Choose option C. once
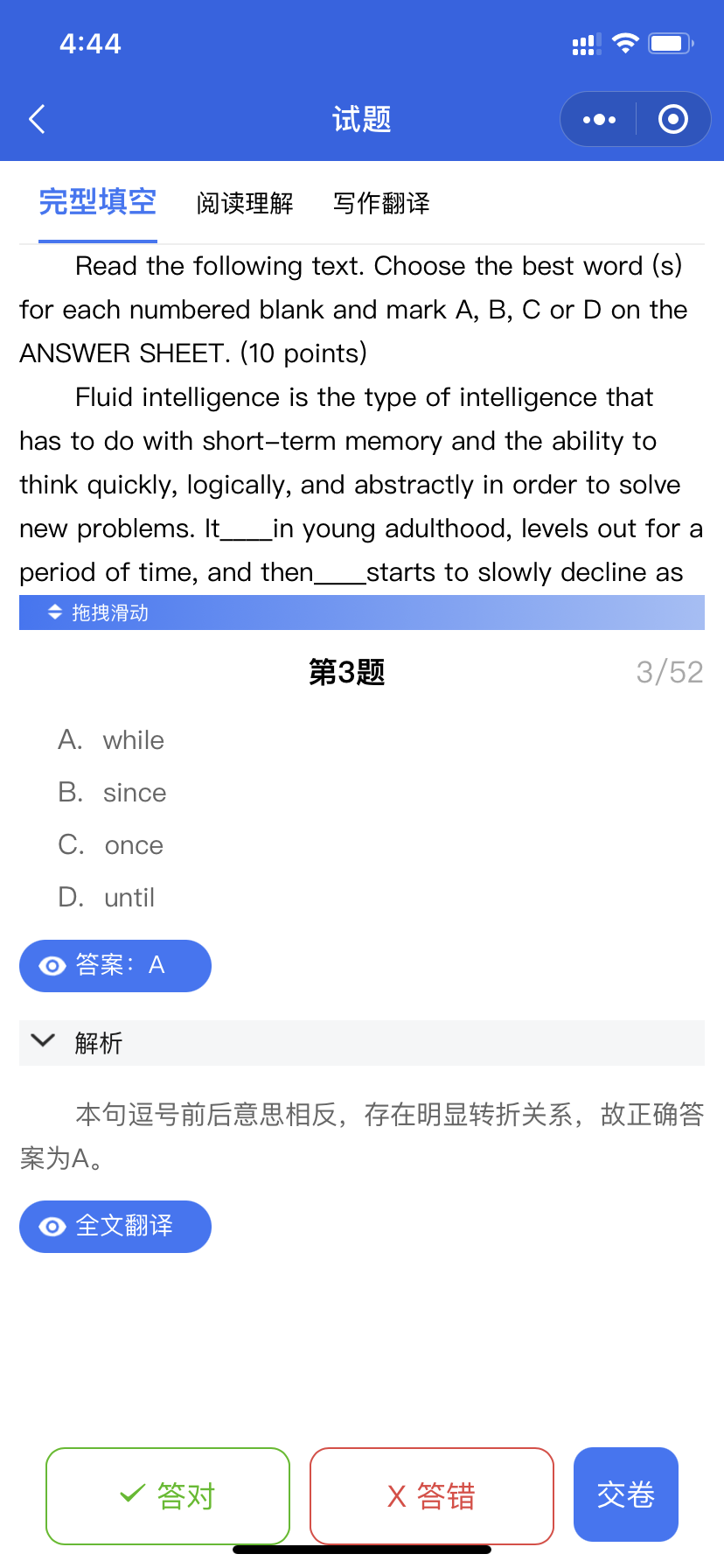724x1568 pixels. 111,845
